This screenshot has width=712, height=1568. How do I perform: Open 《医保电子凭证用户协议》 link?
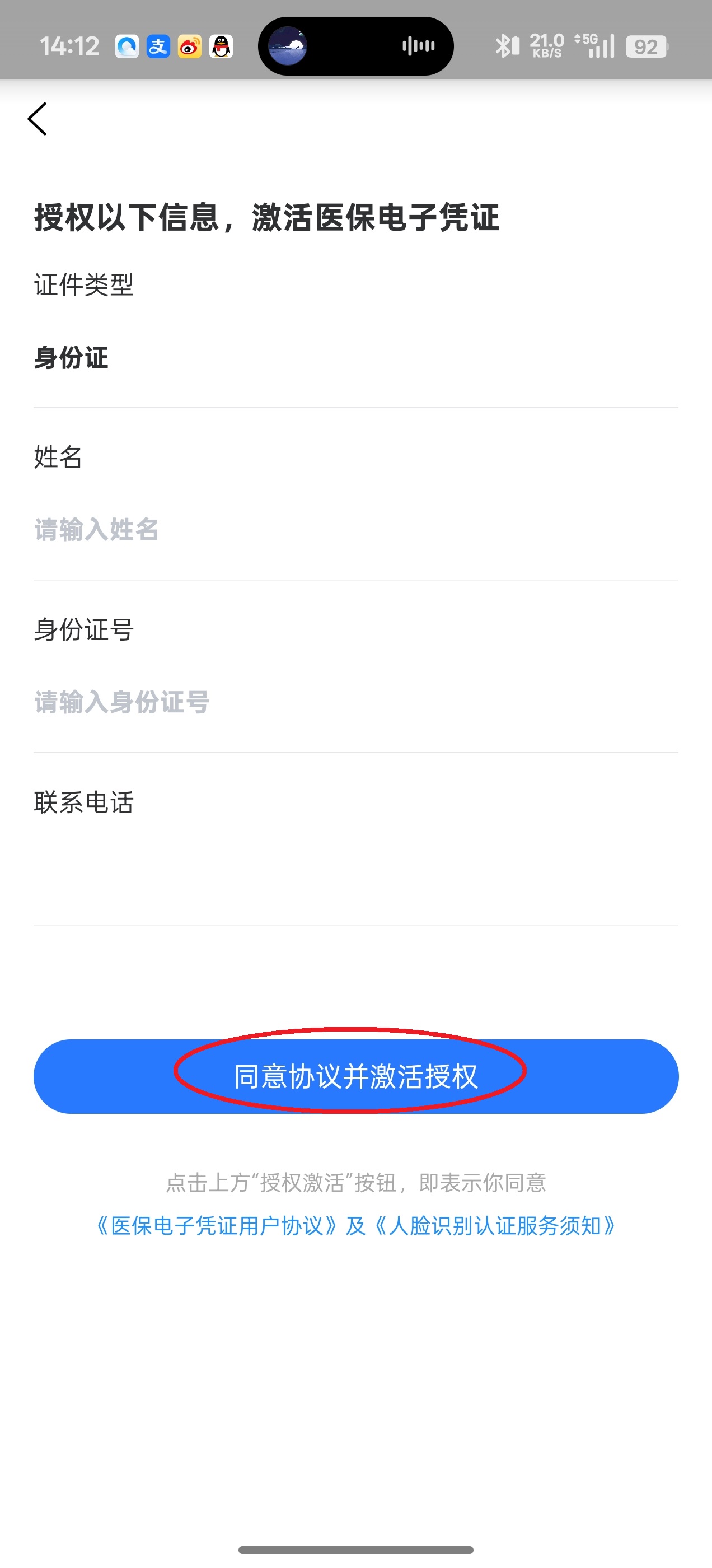[217, 1226]
